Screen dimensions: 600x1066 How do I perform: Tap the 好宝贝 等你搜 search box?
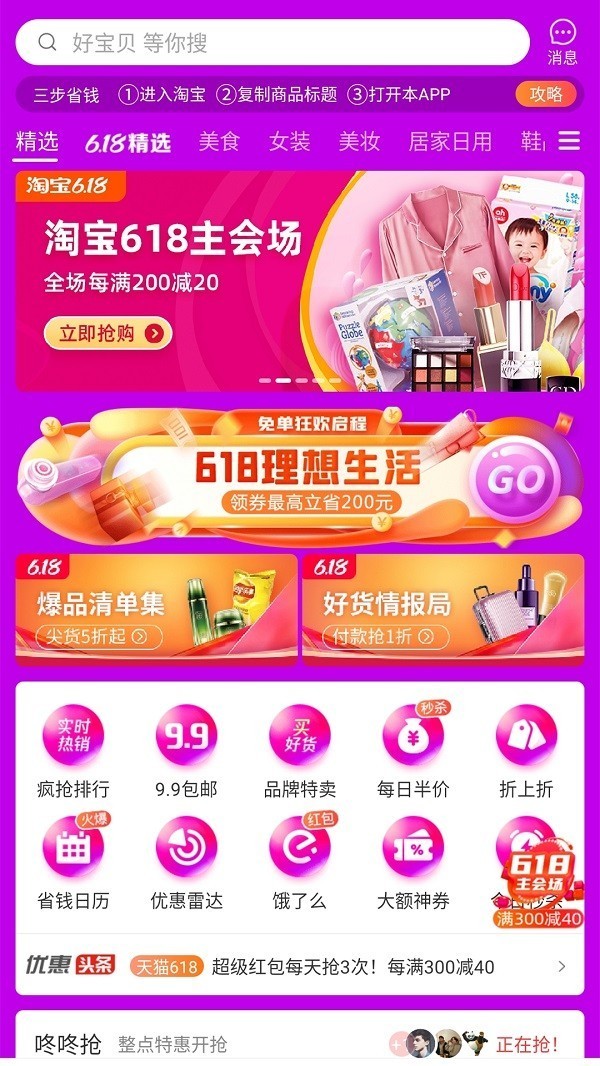click(272, 42)
